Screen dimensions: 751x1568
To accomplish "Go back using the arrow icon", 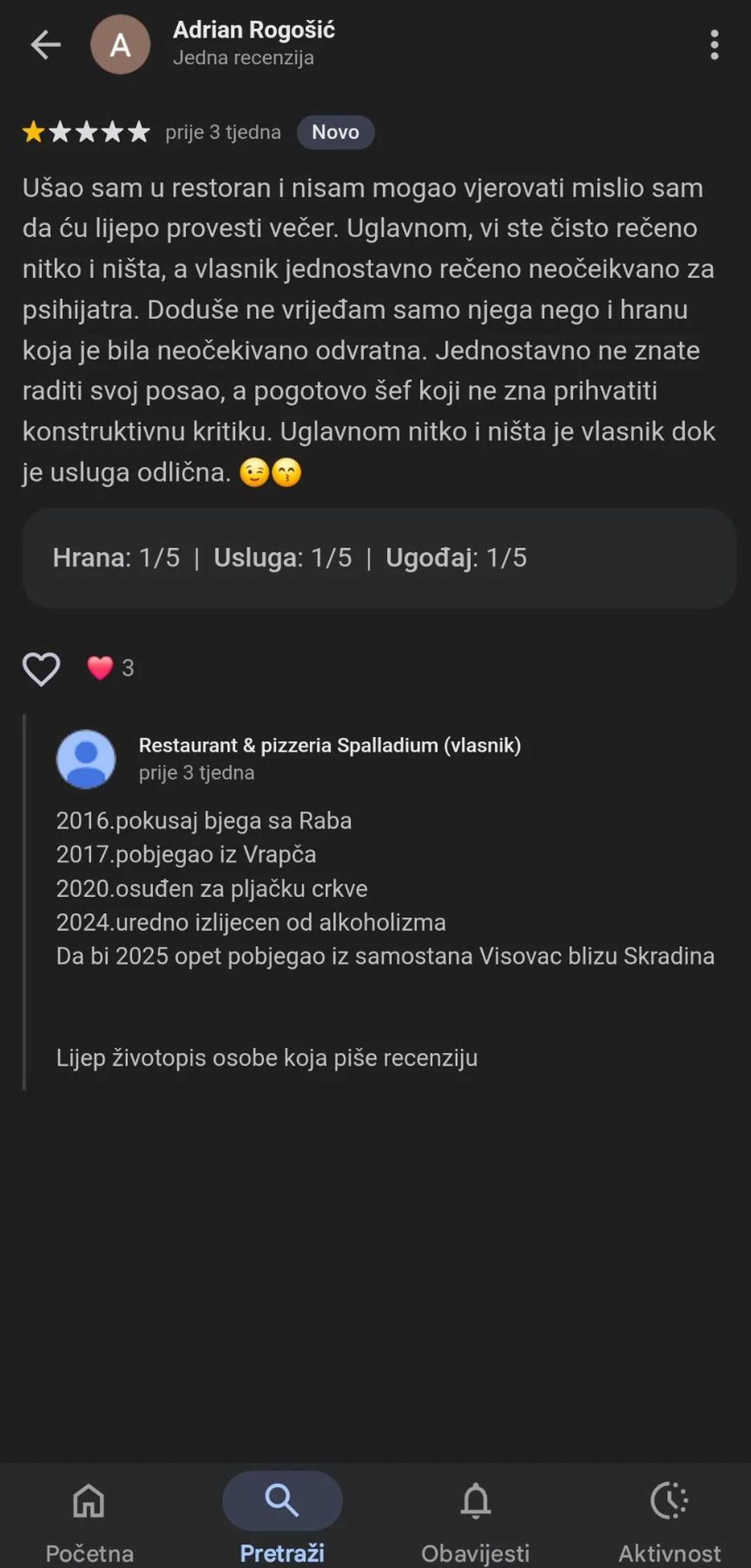I will click(45, 44).
